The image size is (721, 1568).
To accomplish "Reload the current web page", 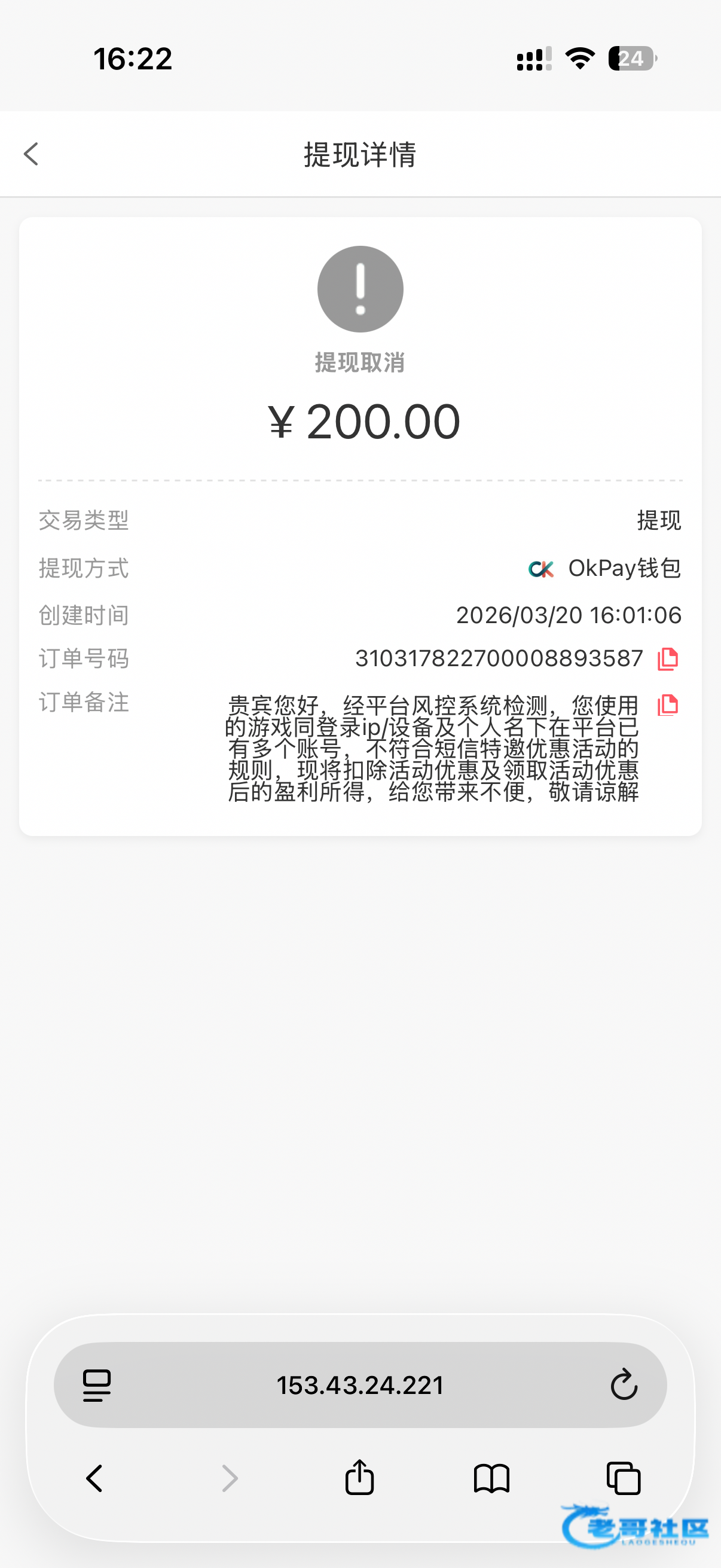I will click(x=624, y=1386).
